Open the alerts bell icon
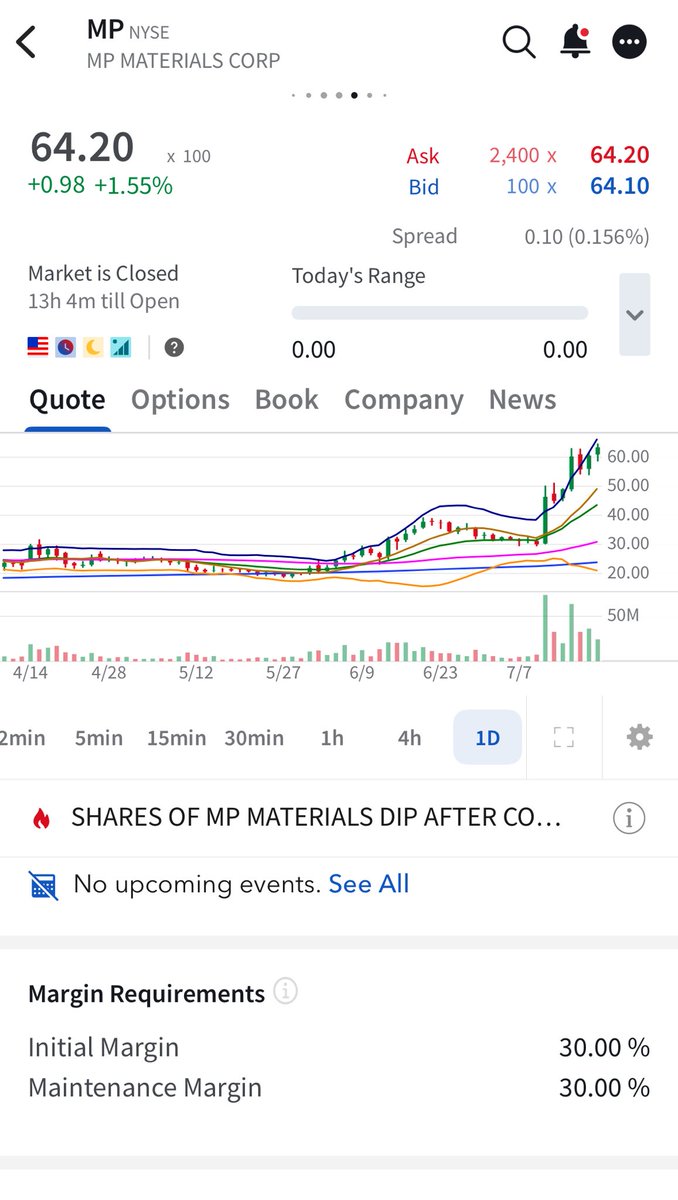 pyautogui.click(x=575, y=41)
